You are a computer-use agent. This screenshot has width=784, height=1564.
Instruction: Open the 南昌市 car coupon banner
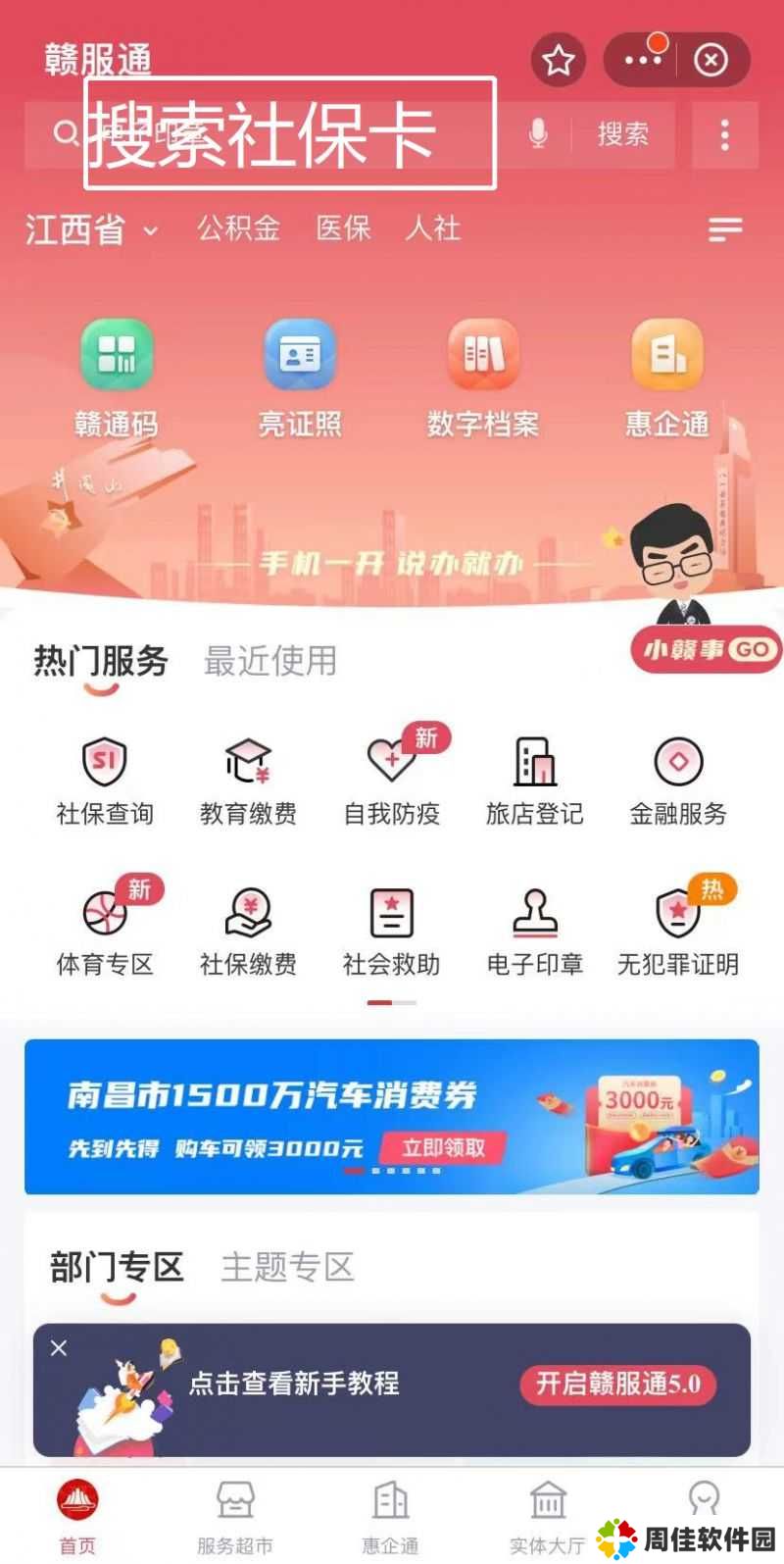pos(392,1116)
